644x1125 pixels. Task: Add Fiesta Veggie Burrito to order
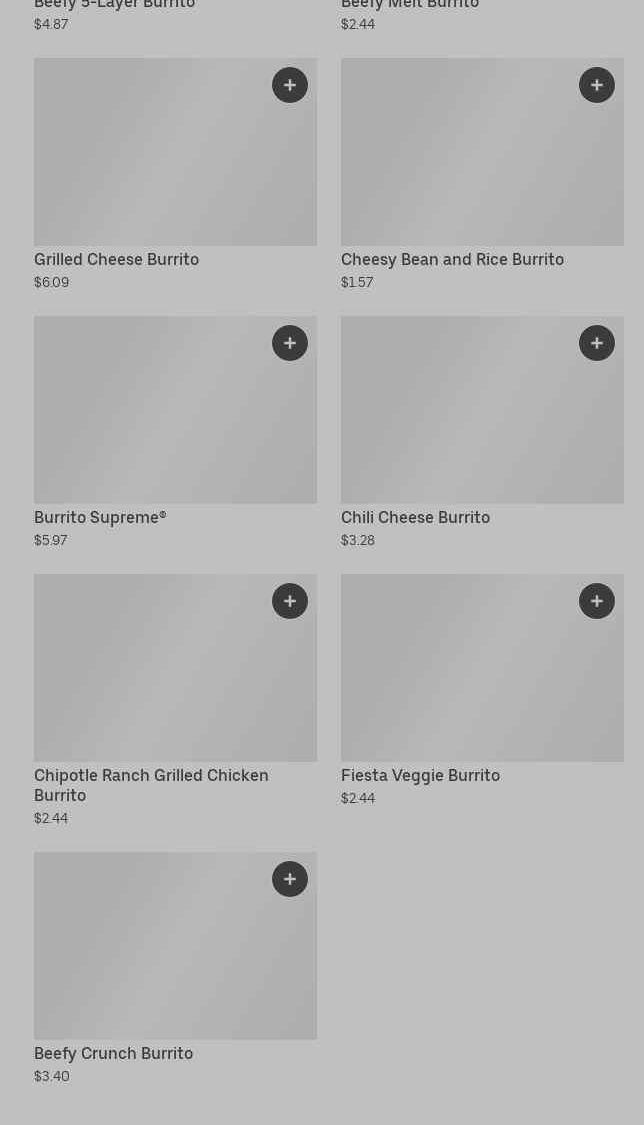coord(597,601)
